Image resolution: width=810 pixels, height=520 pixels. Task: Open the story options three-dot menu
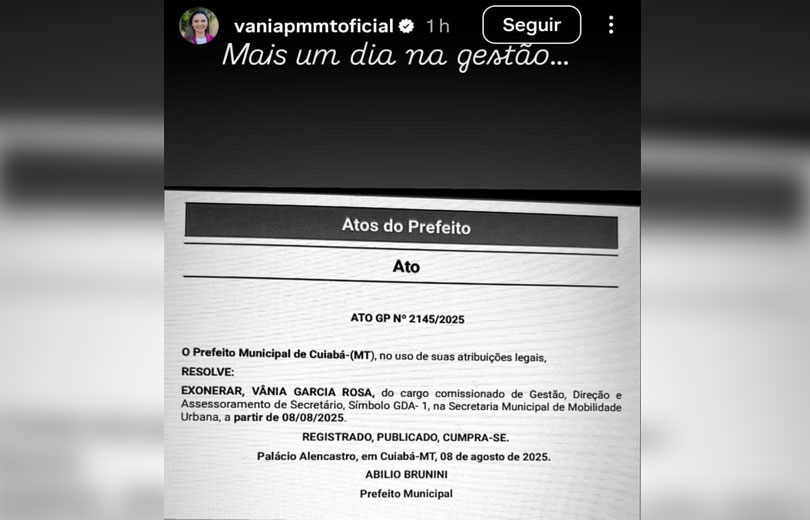[611, 25]
